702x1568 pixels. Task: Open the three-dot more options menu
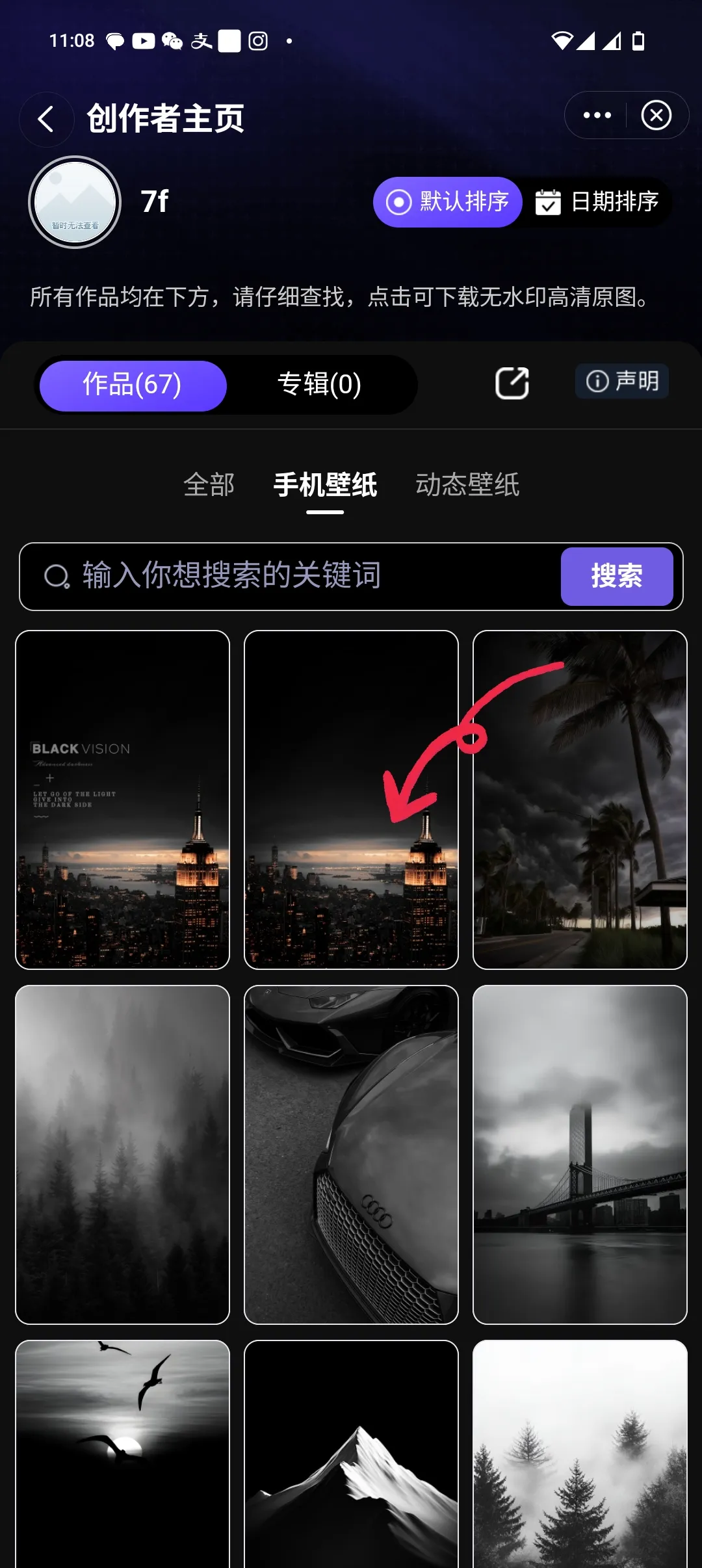point(597,116)
